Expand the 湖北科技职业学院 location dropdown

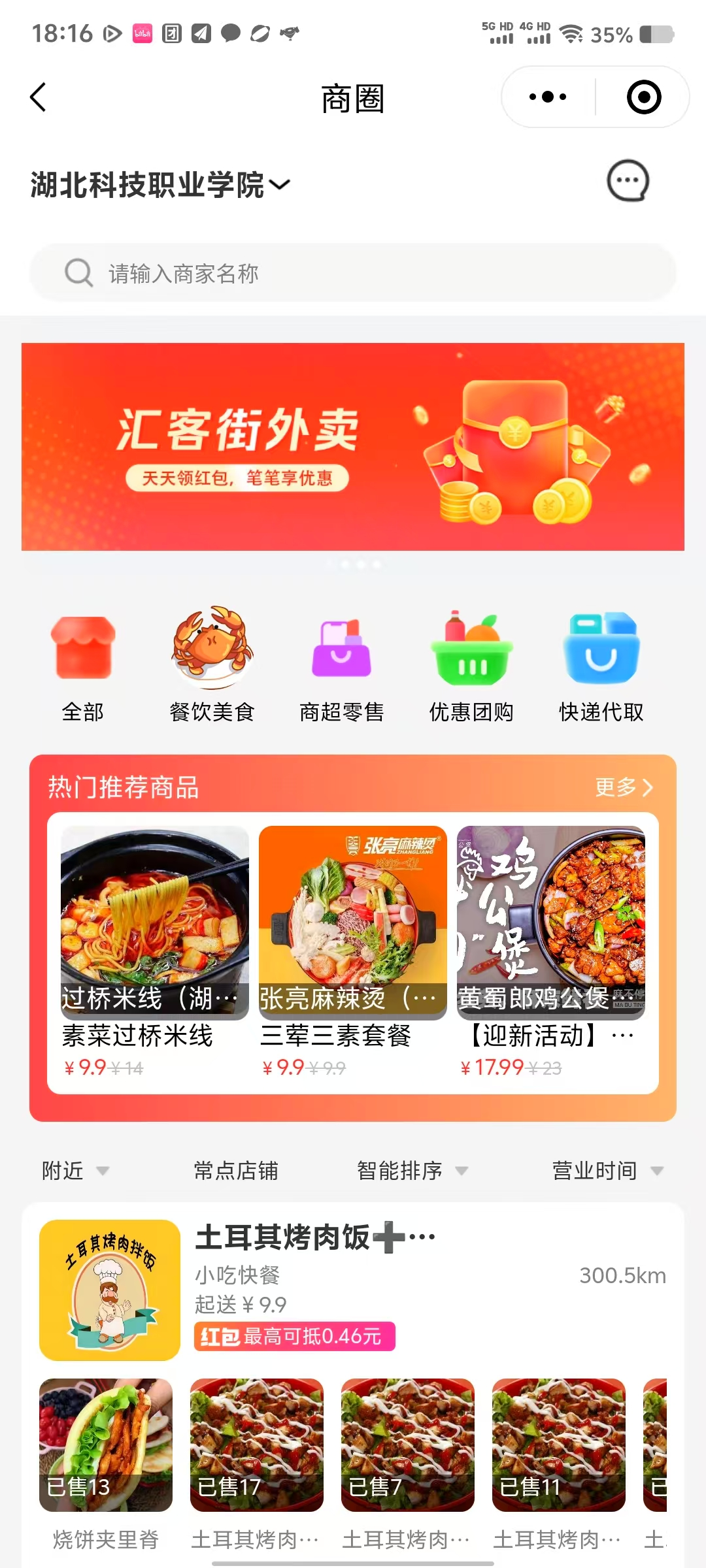160,185
